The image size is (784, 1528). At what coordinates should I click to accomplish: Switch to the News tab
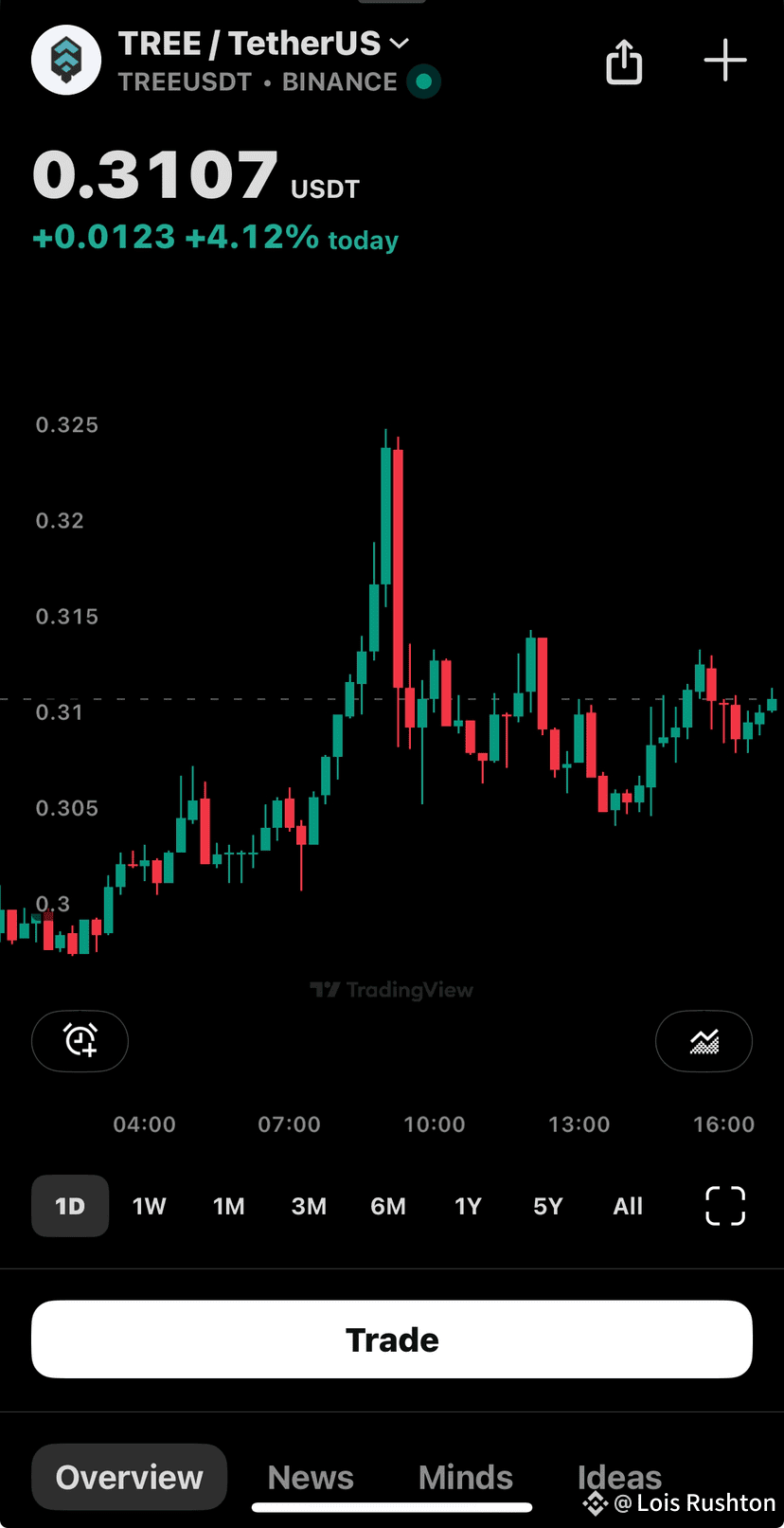[x=311, y=1477]
